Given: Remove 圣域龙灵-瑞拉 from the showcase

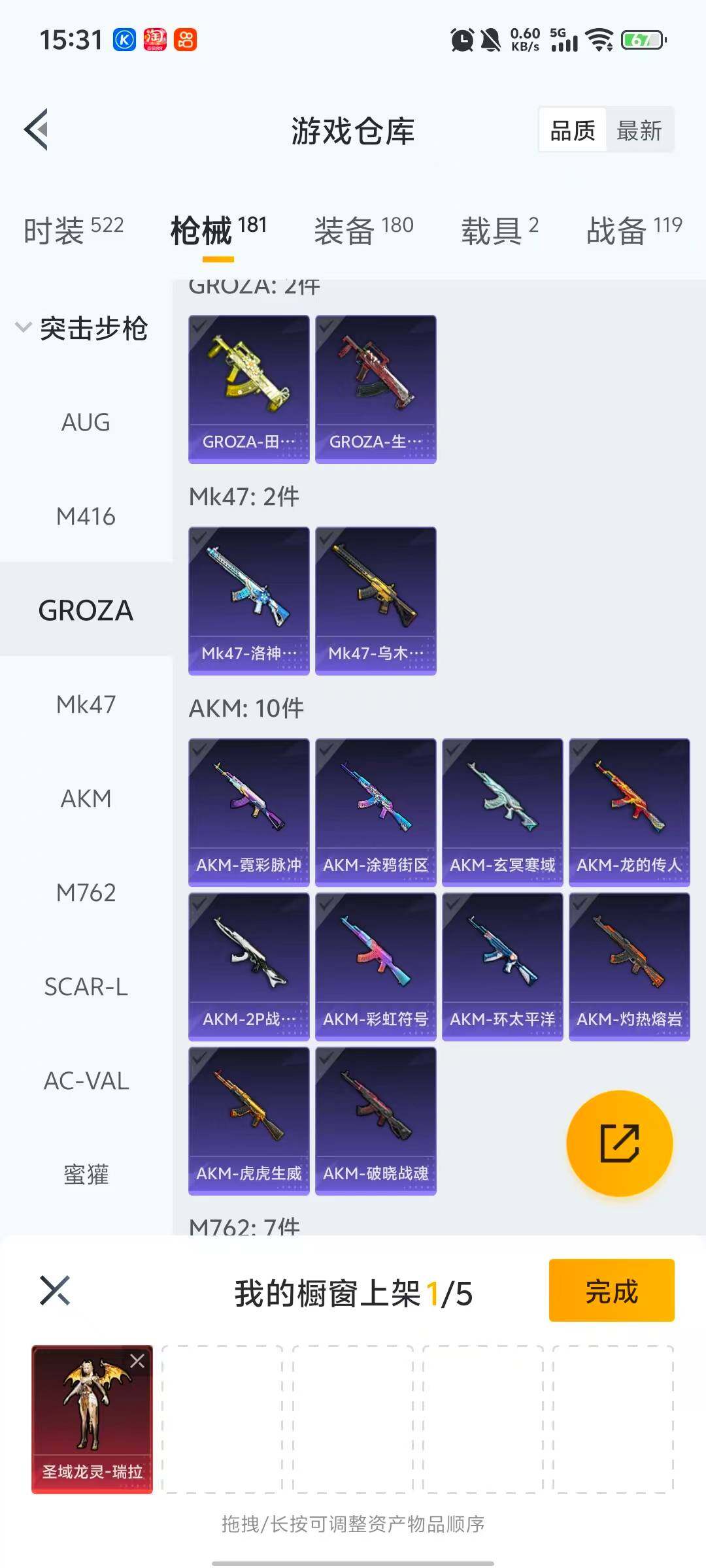Looking at the screenshot, I should tap(137, 1361).
